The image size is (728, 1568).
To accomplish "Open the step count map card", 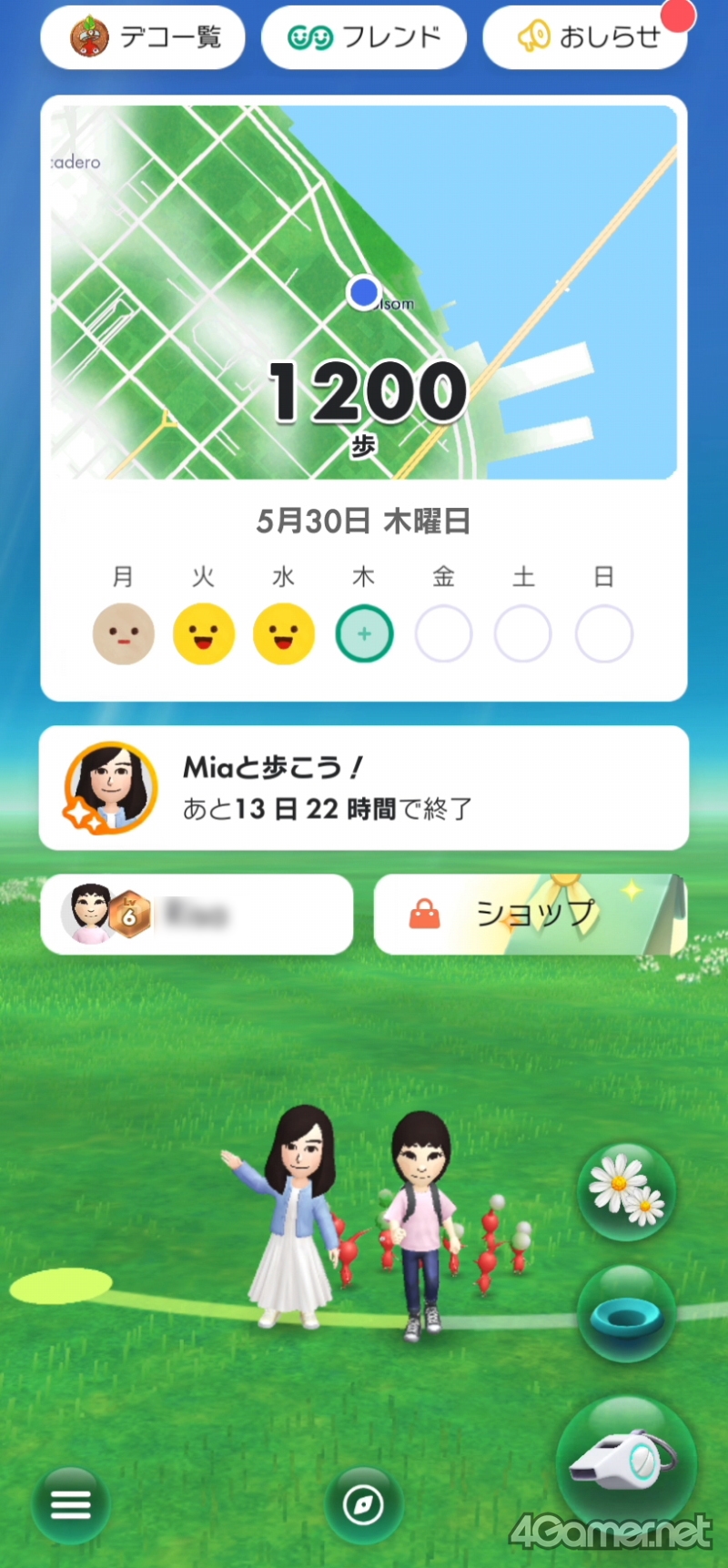I will point(364,292).
